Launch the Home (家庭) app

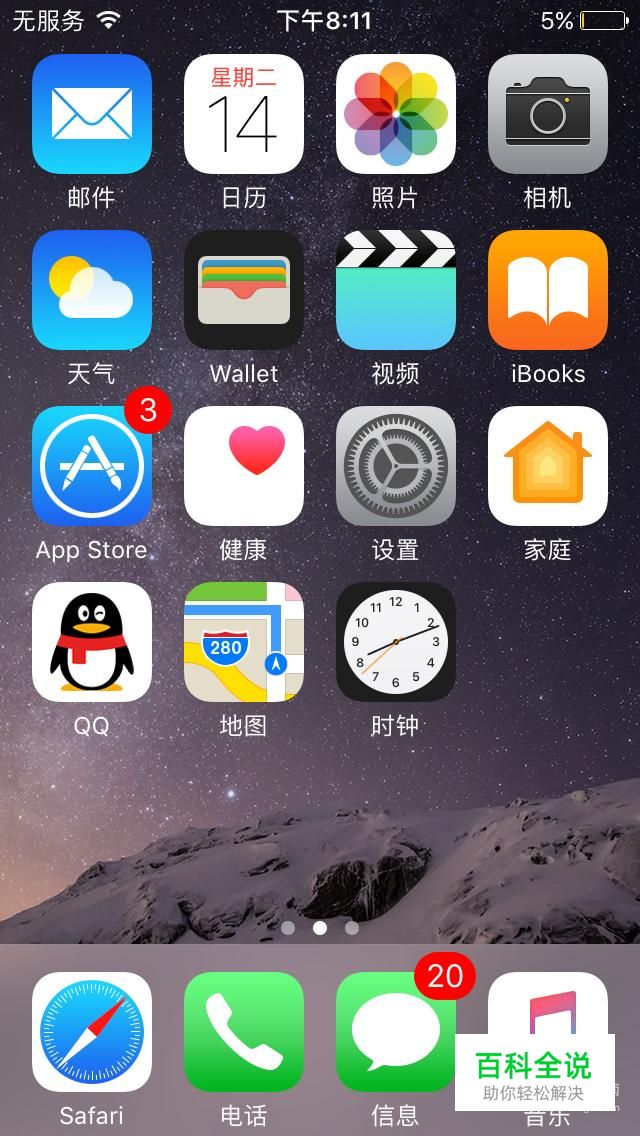pos(548,466)
